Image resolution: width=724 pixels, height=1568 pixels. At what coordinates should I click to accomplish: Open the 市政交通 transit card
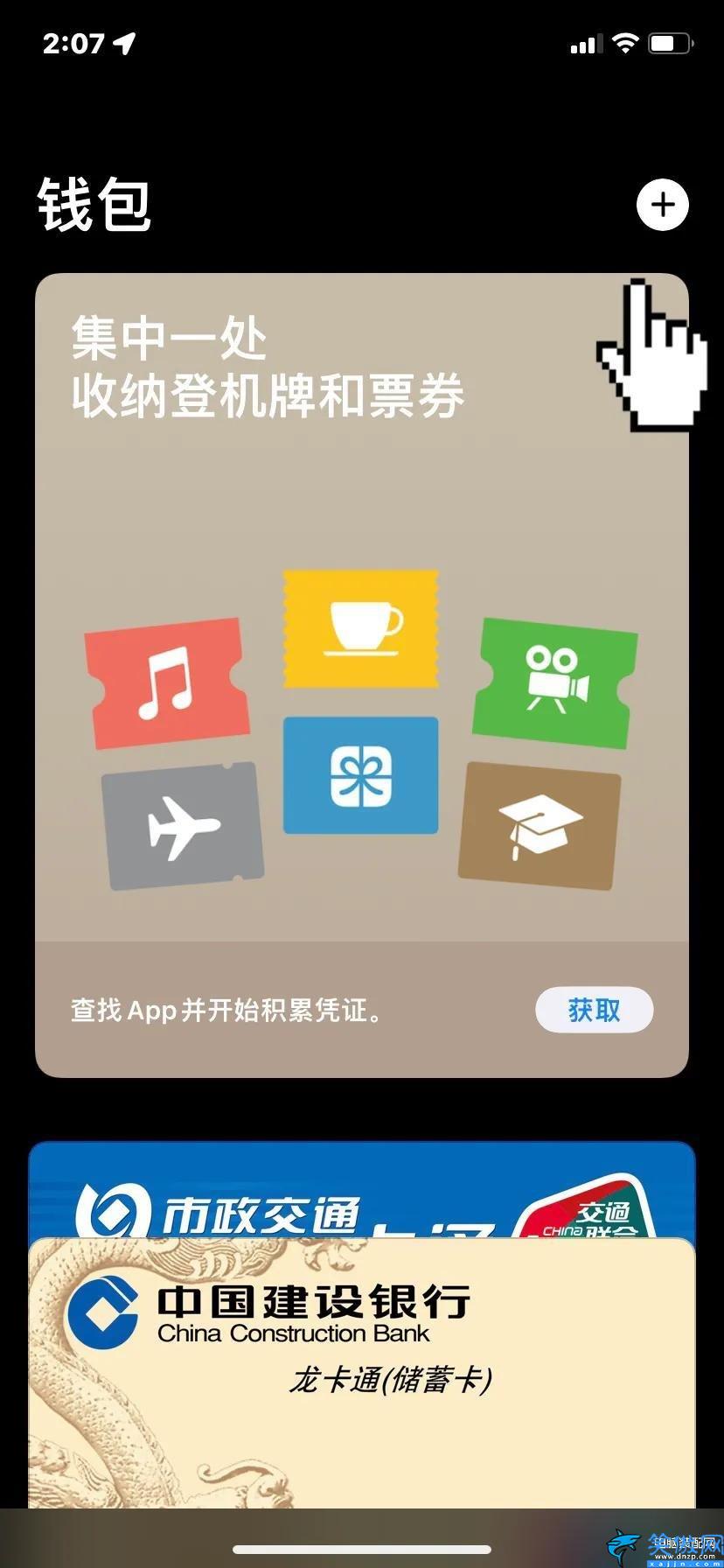(362, 1190)
